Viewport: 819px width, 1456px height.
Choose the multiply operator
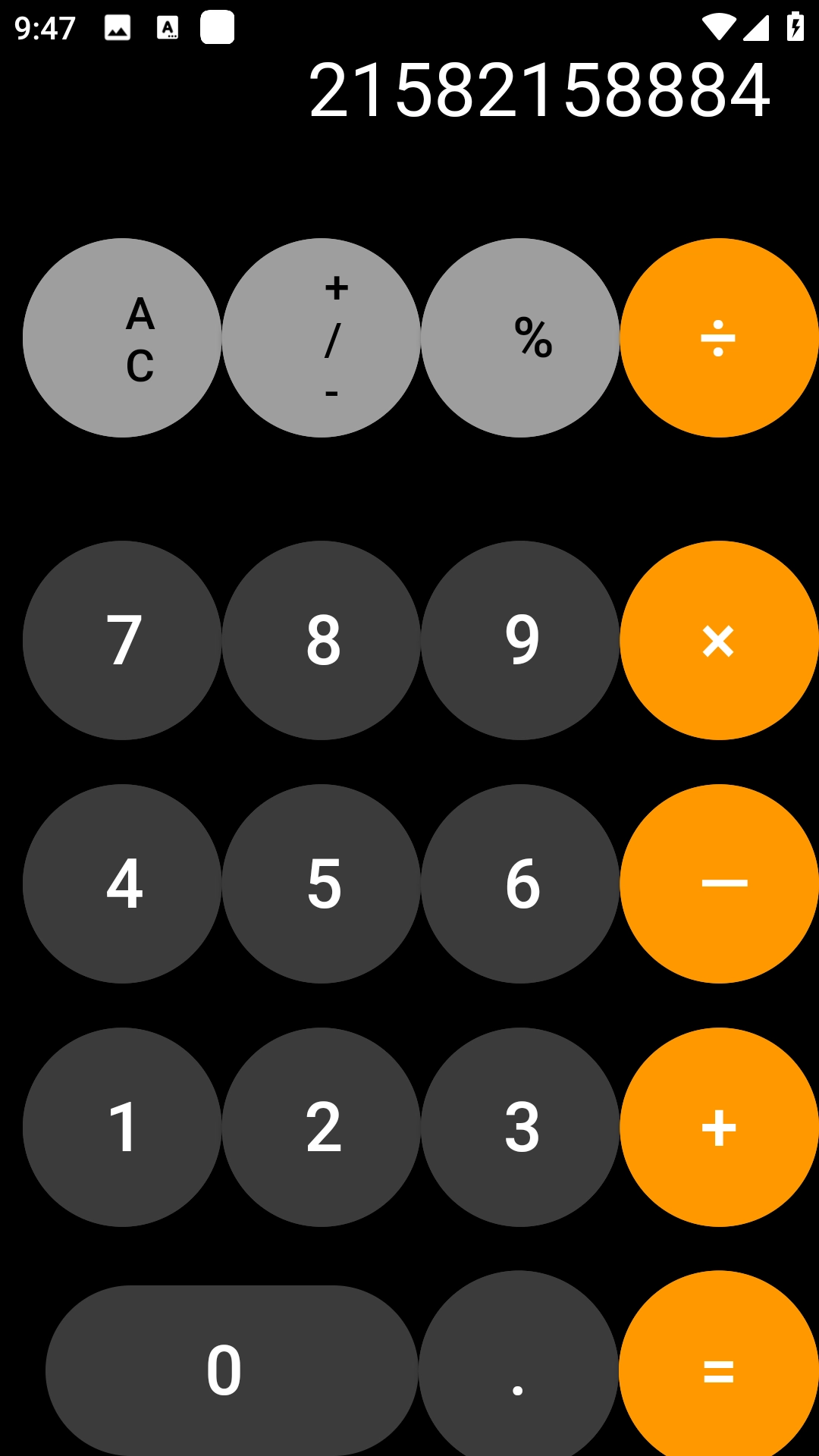coord(719,640)
